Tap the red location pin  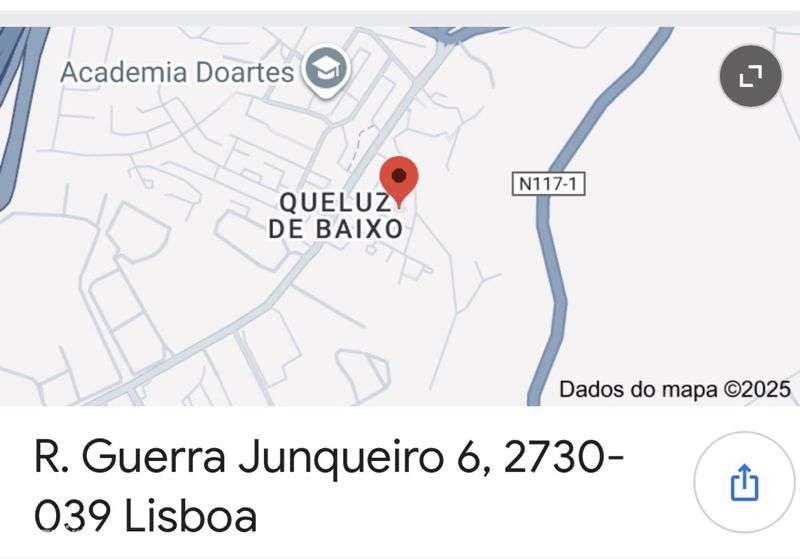(400, 180)
